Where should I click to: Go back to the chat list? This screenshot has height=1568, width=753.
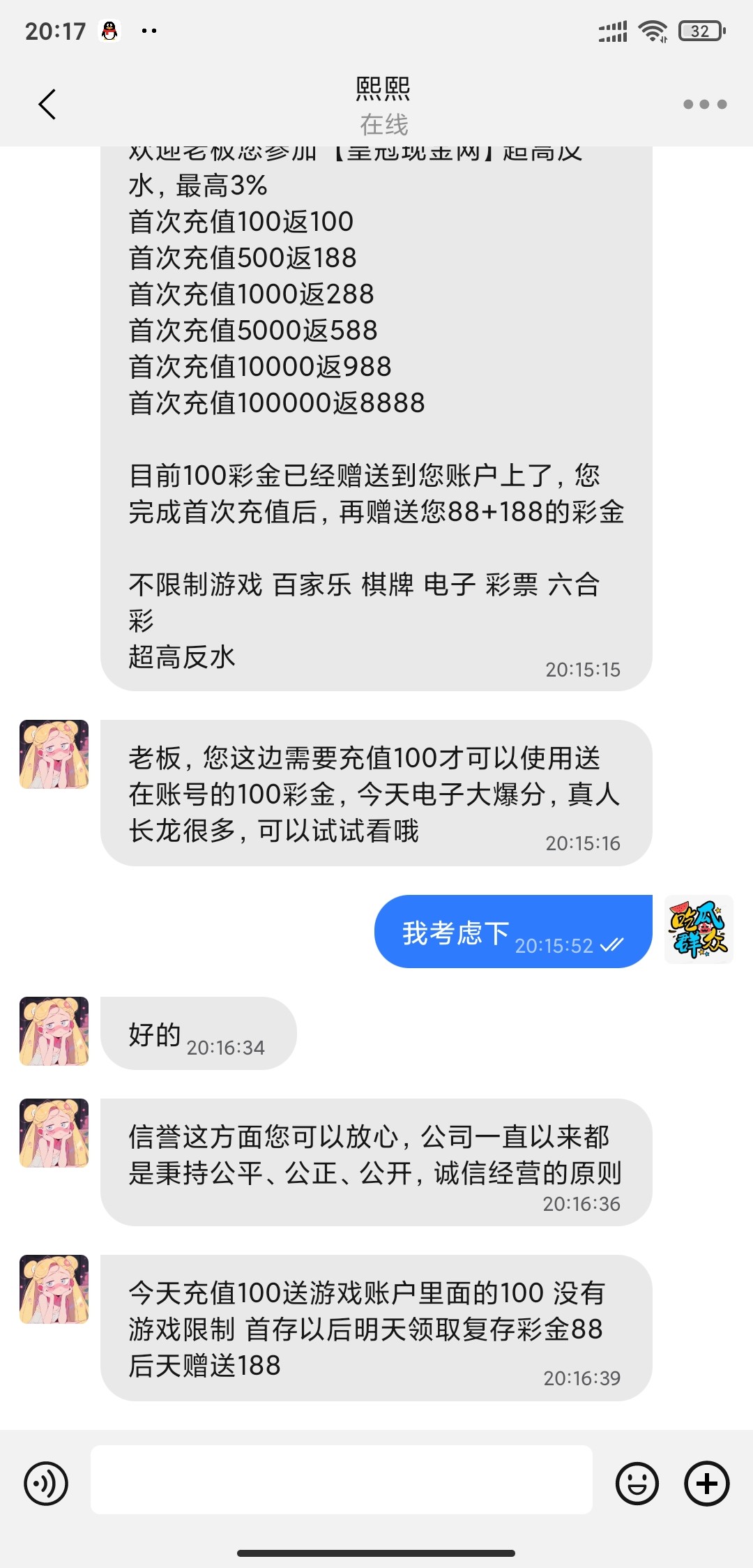coord(47,105)
